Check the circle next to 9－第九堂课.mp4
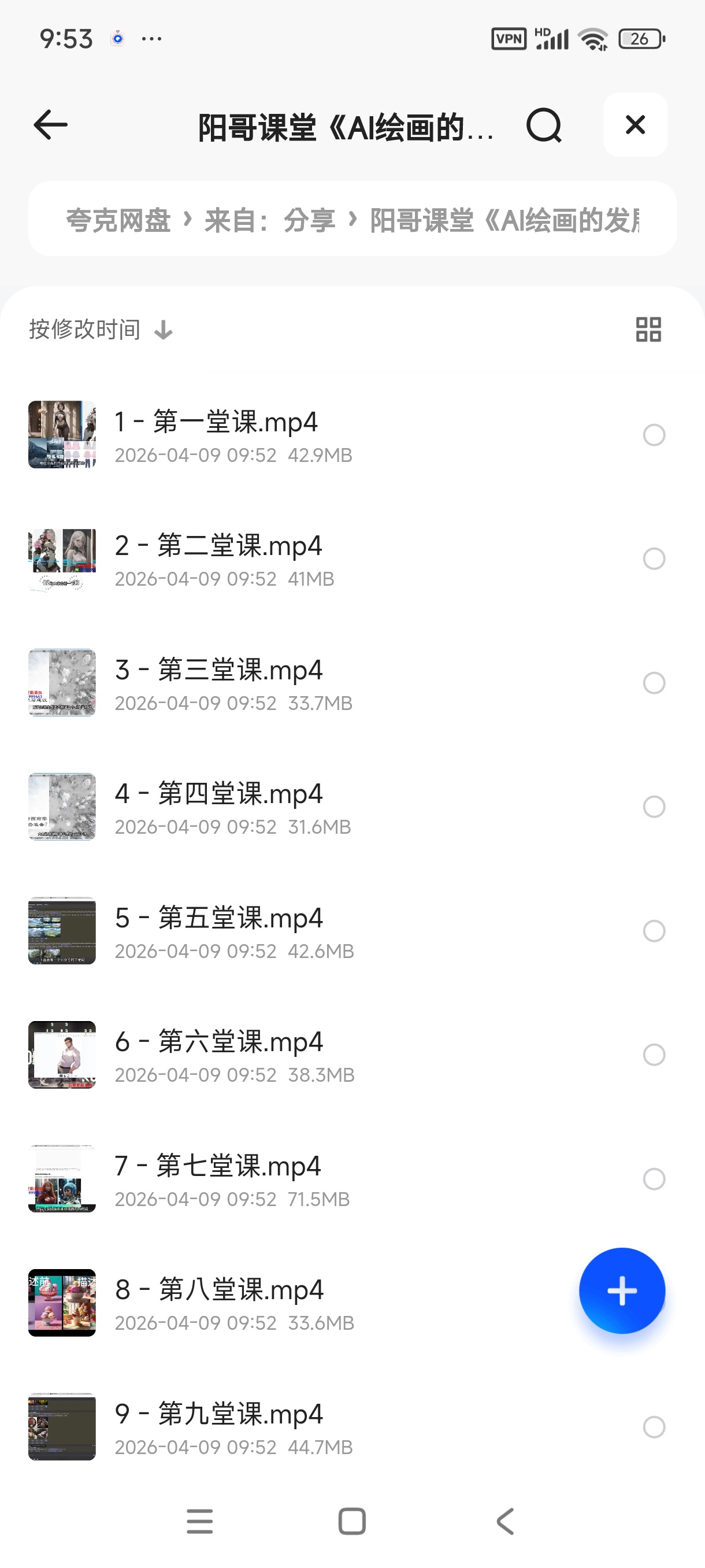Image resolution: width=705 pixels, height=1568 pixels. (654, 1427)
